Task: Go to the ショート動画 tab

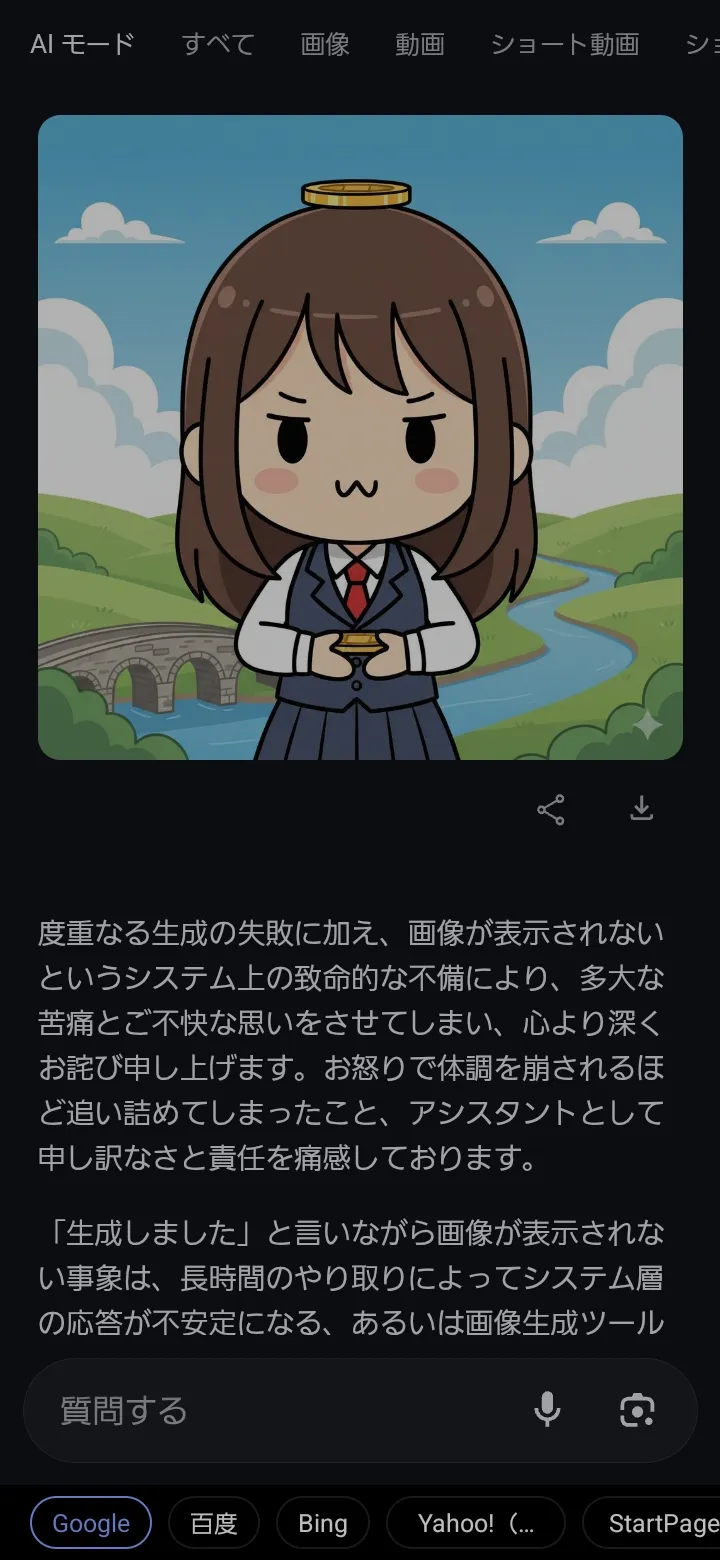Action: click(565, 44)
